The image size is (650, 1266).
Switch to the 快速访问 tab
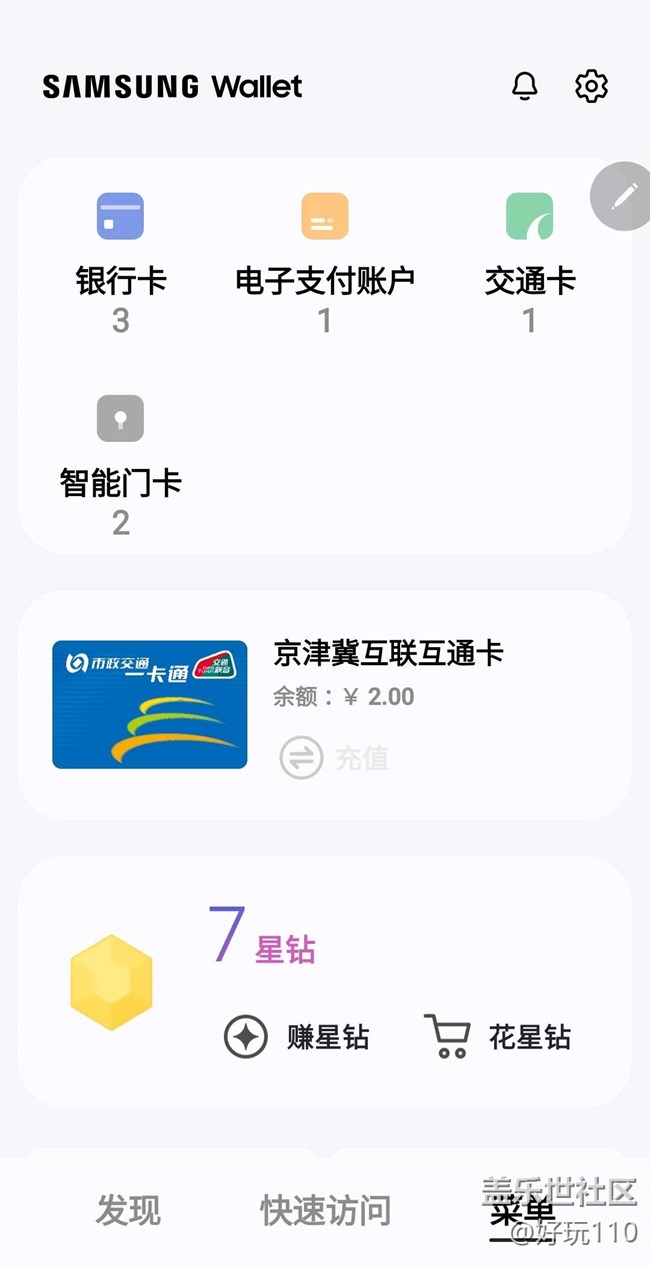click(325, 1210)
